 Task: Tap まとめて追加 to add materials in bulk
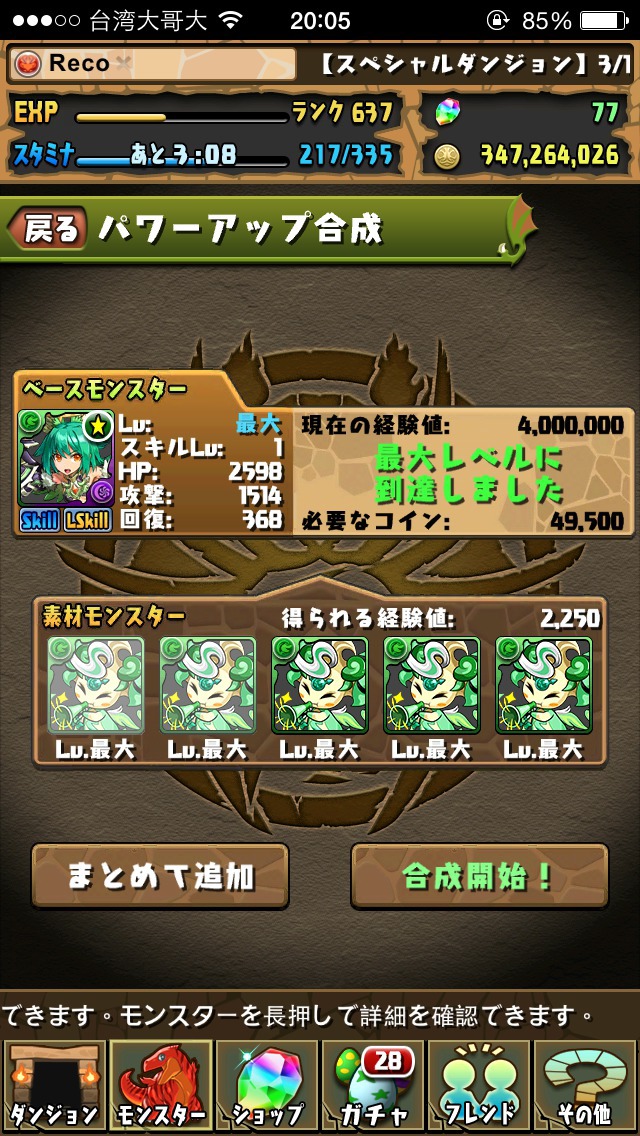[x=160, y=876]
